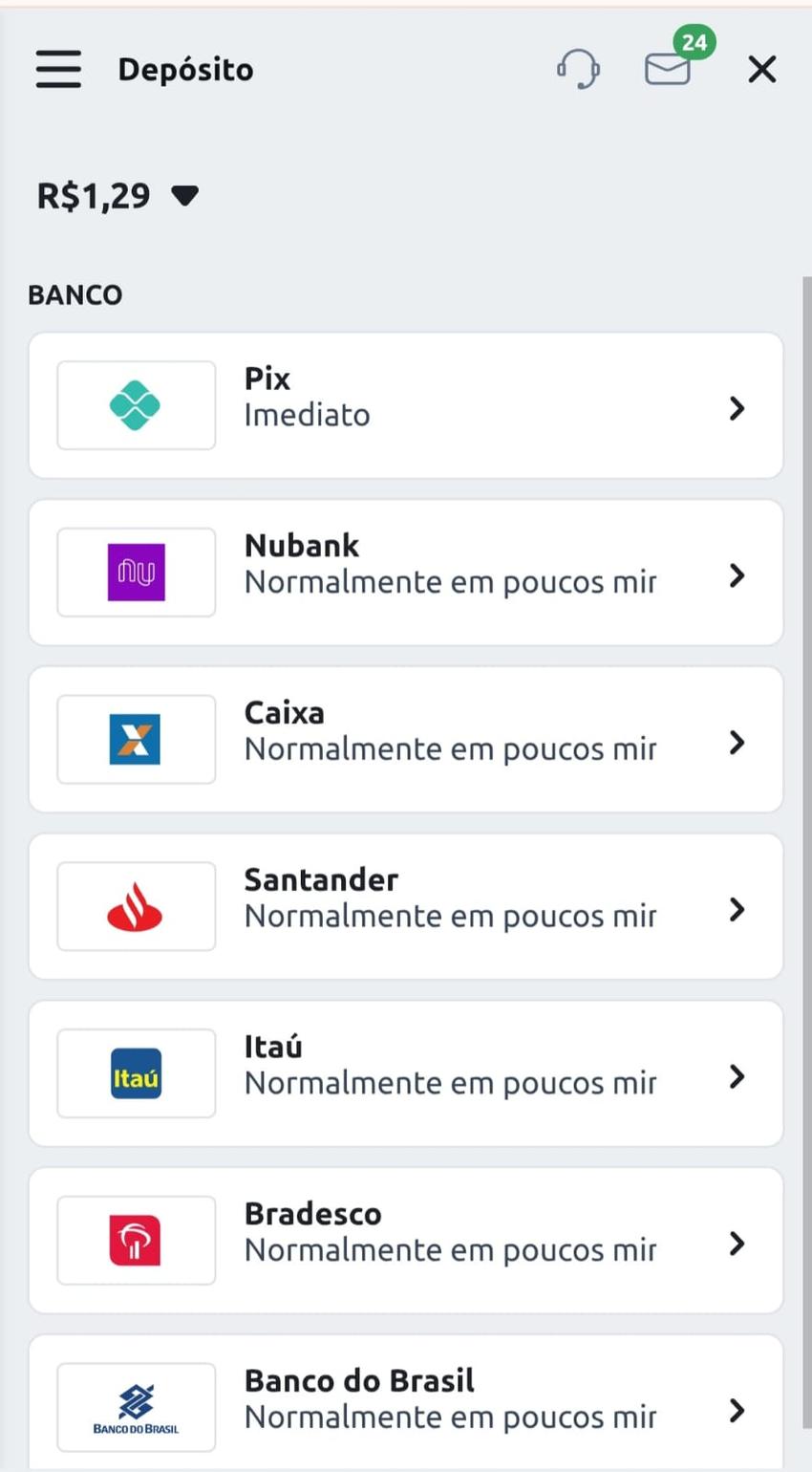The image size is (812, 1472).
Task: Open the Depósito menu title
Action: tap(185, 69)
